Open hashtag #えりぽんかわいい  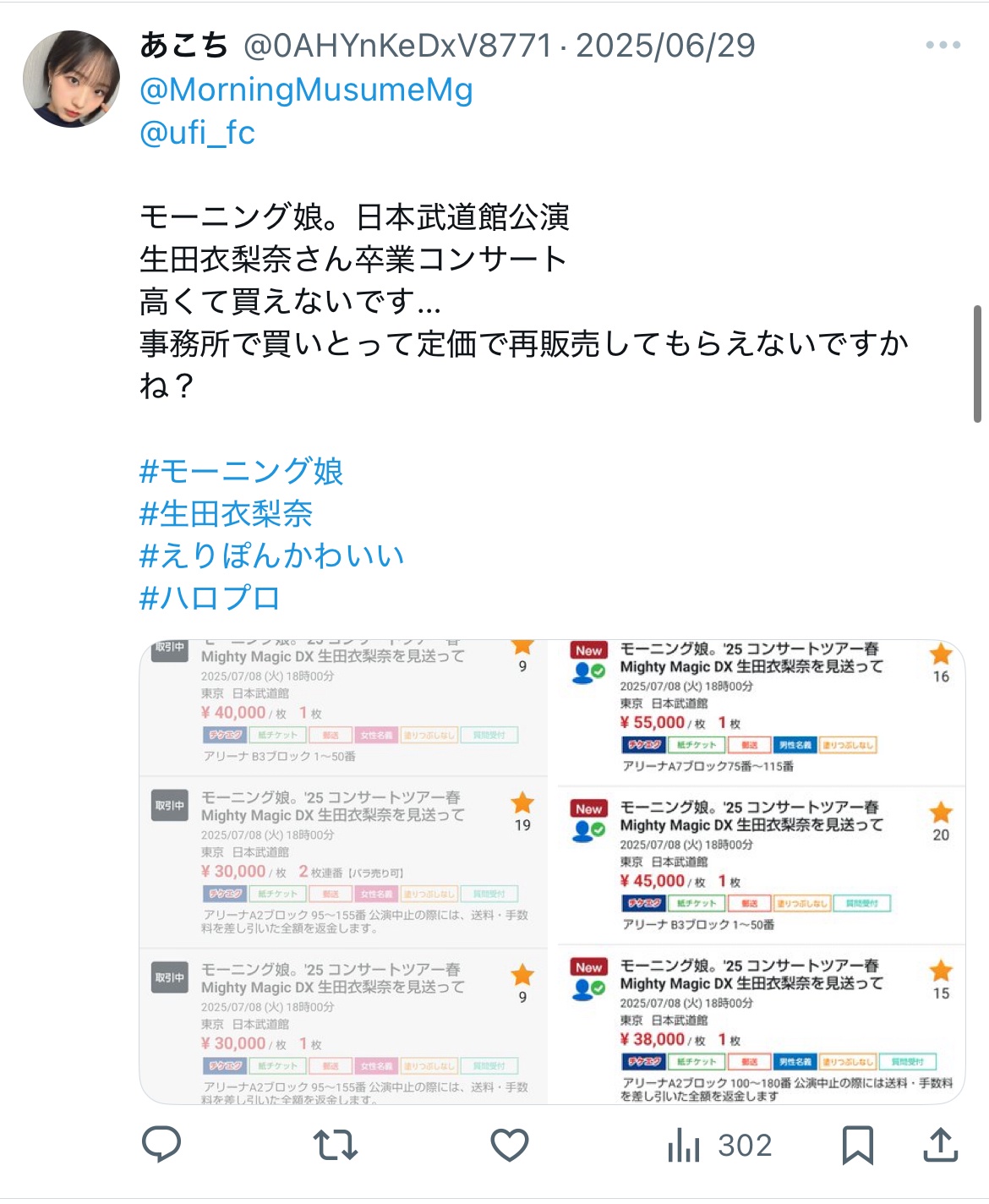(271, 555)
